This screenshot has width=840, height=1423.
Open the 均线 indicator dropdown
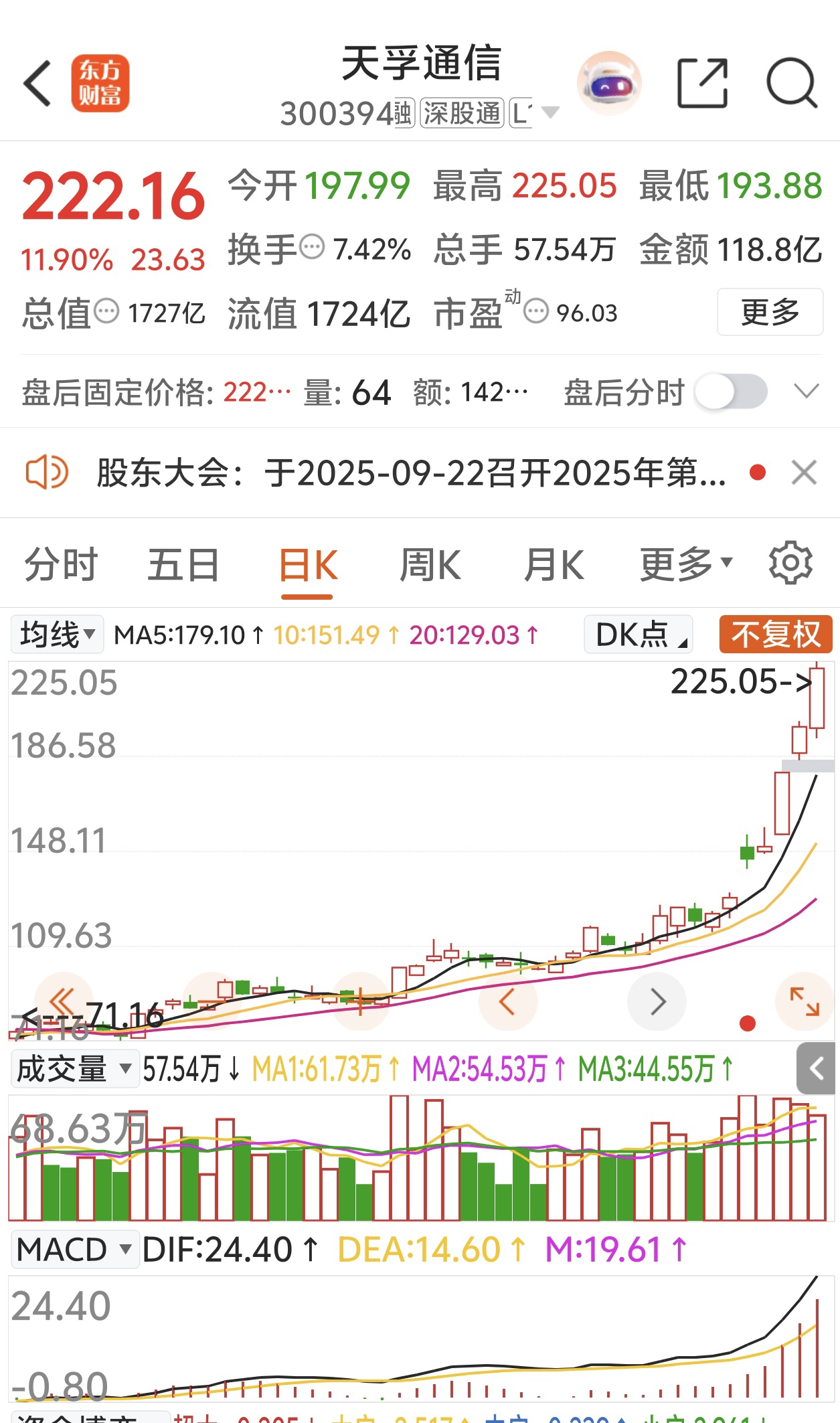[x=58, y=634]
